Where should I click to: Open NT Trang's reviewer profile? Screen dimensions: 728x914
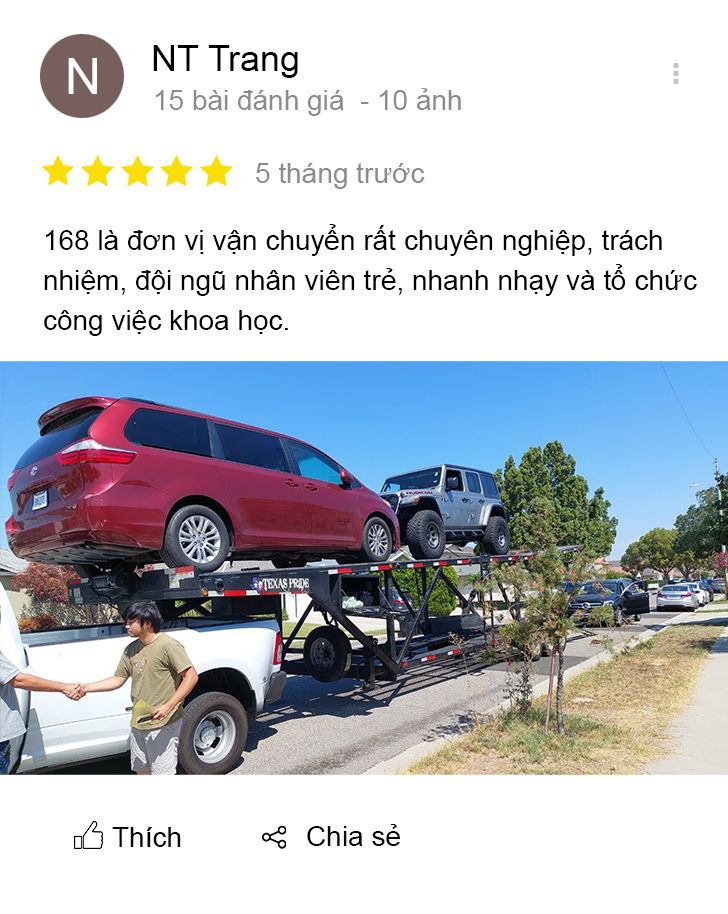click(224, 60)
